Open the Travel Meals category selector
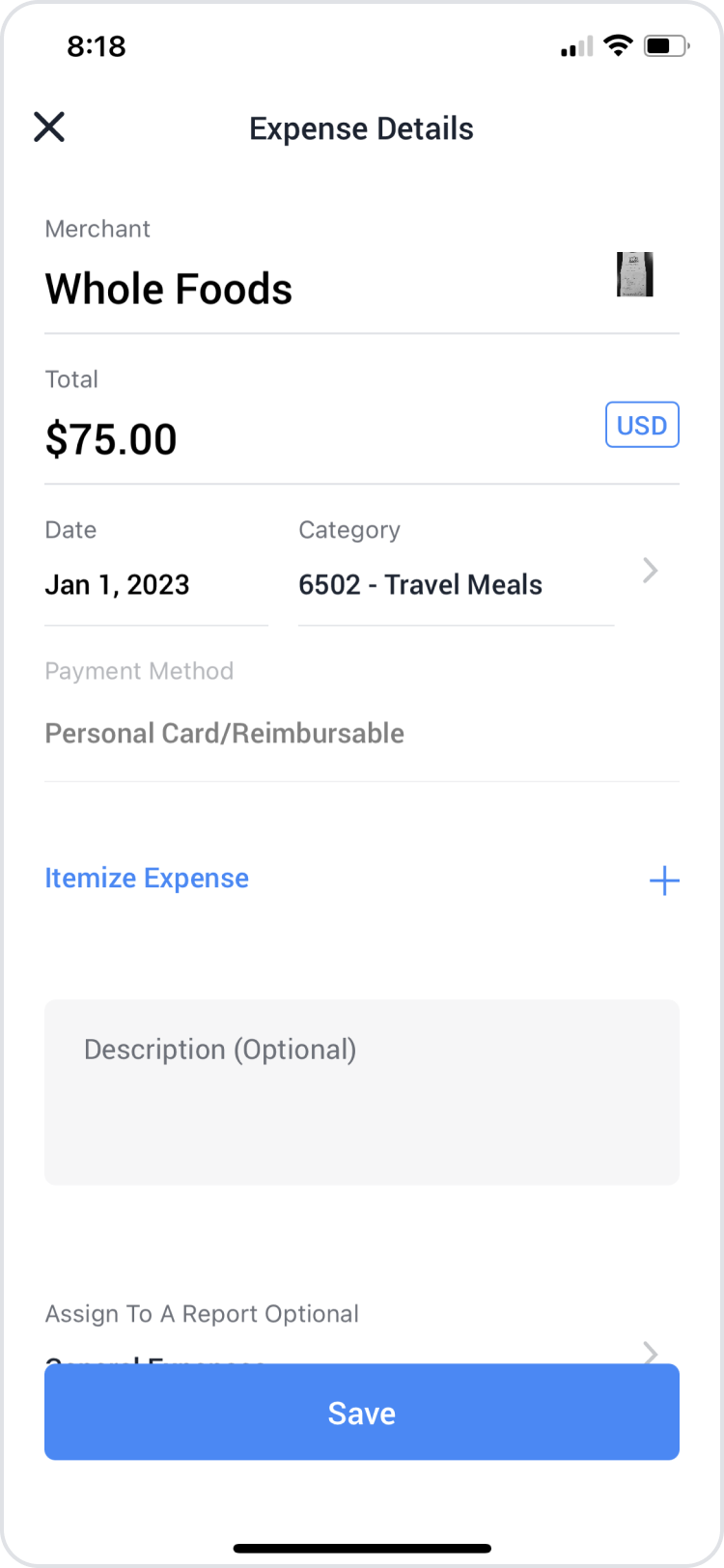The height and width of the screenshot is (1568, 724). click(x=456, y=585)
